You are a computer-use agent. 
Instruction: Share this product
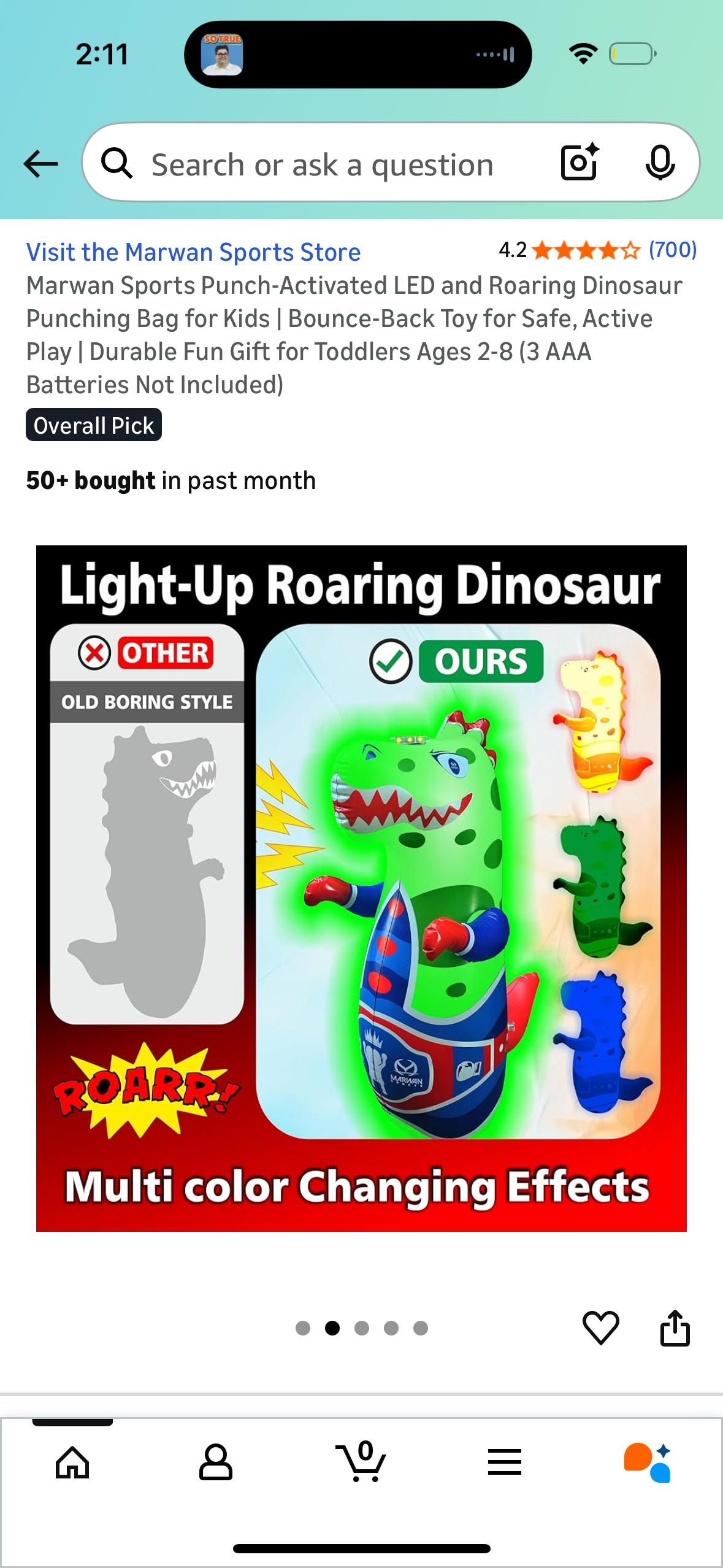click(675, 1328)
